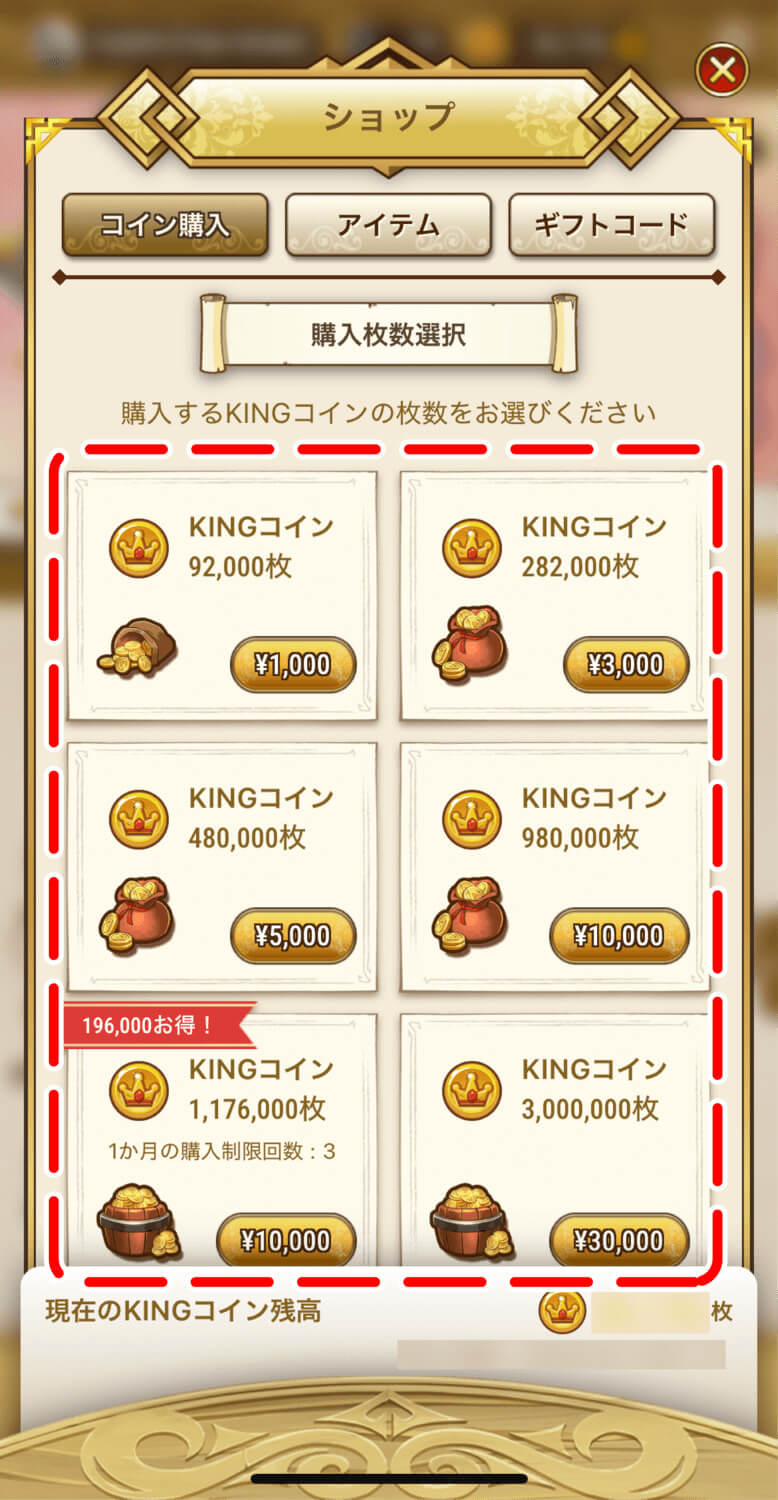Switch to the アイテム tab
Viewport: 778px width, 1500px height.
[388, 225]
